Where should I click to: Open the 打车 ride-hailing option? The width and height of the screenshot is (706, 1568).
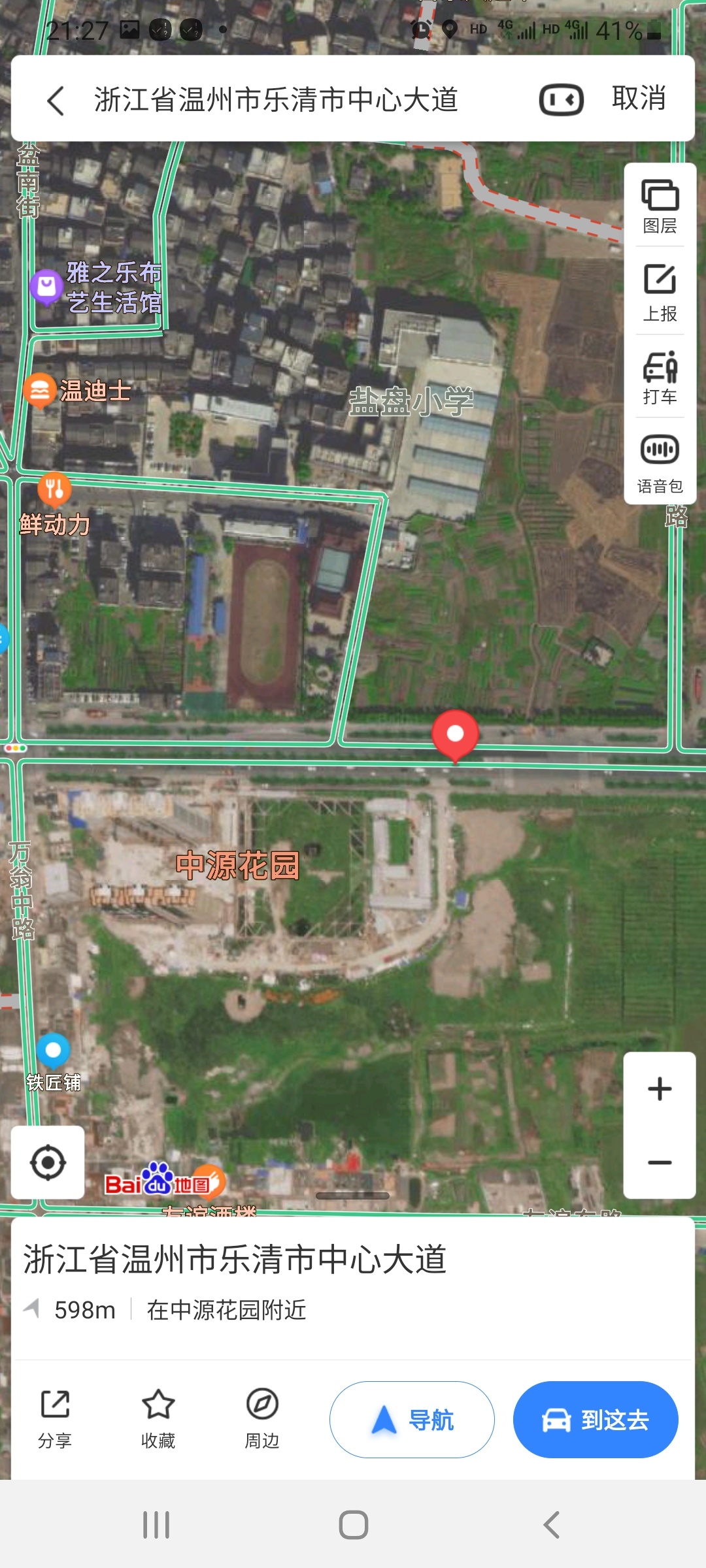point(660,378)
